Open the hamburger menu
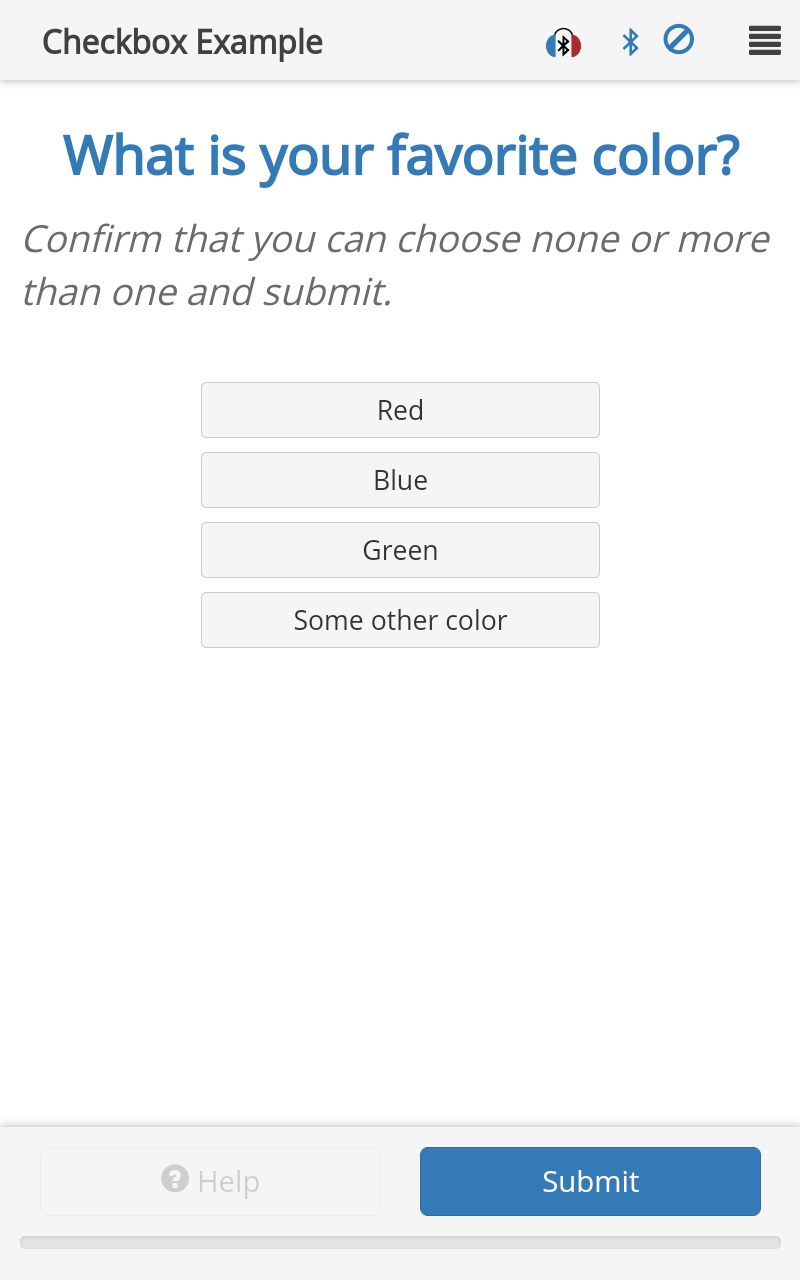800x1280 pixels. tap(764, 41)
